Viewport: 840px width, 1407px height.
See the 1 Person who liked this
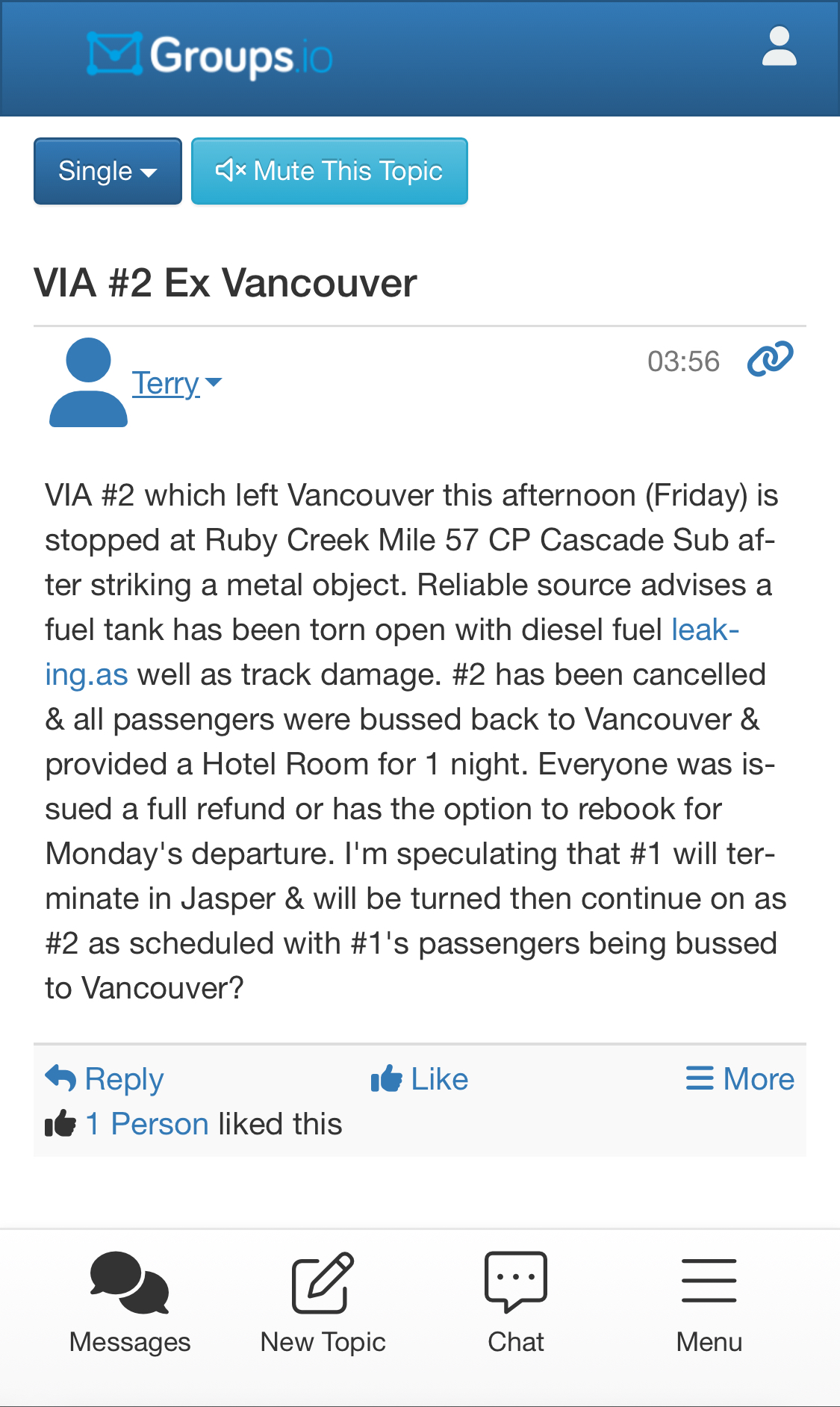click(147, 1124)
